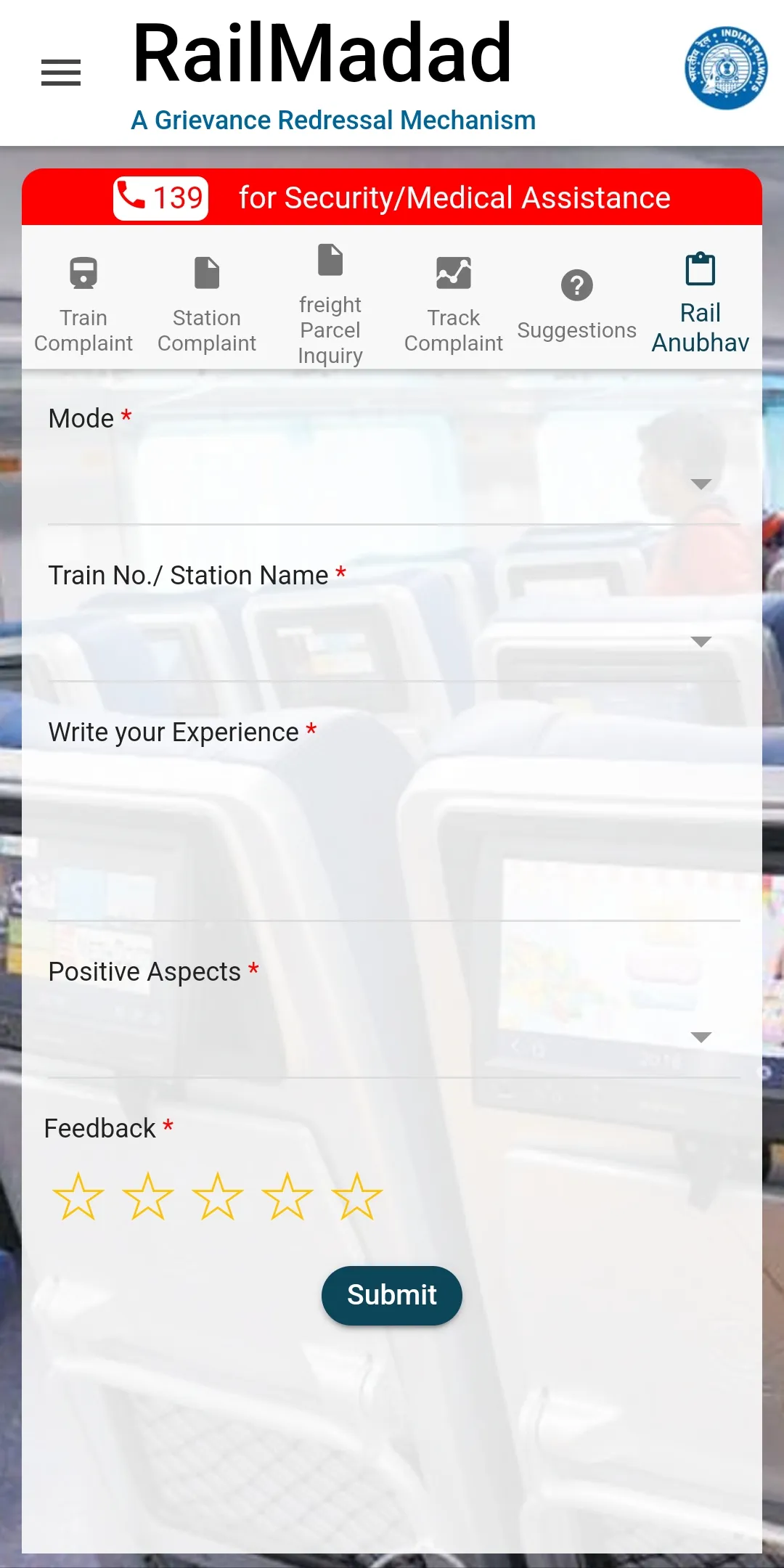Switch to Track Complaint tab

coord(454,305)
